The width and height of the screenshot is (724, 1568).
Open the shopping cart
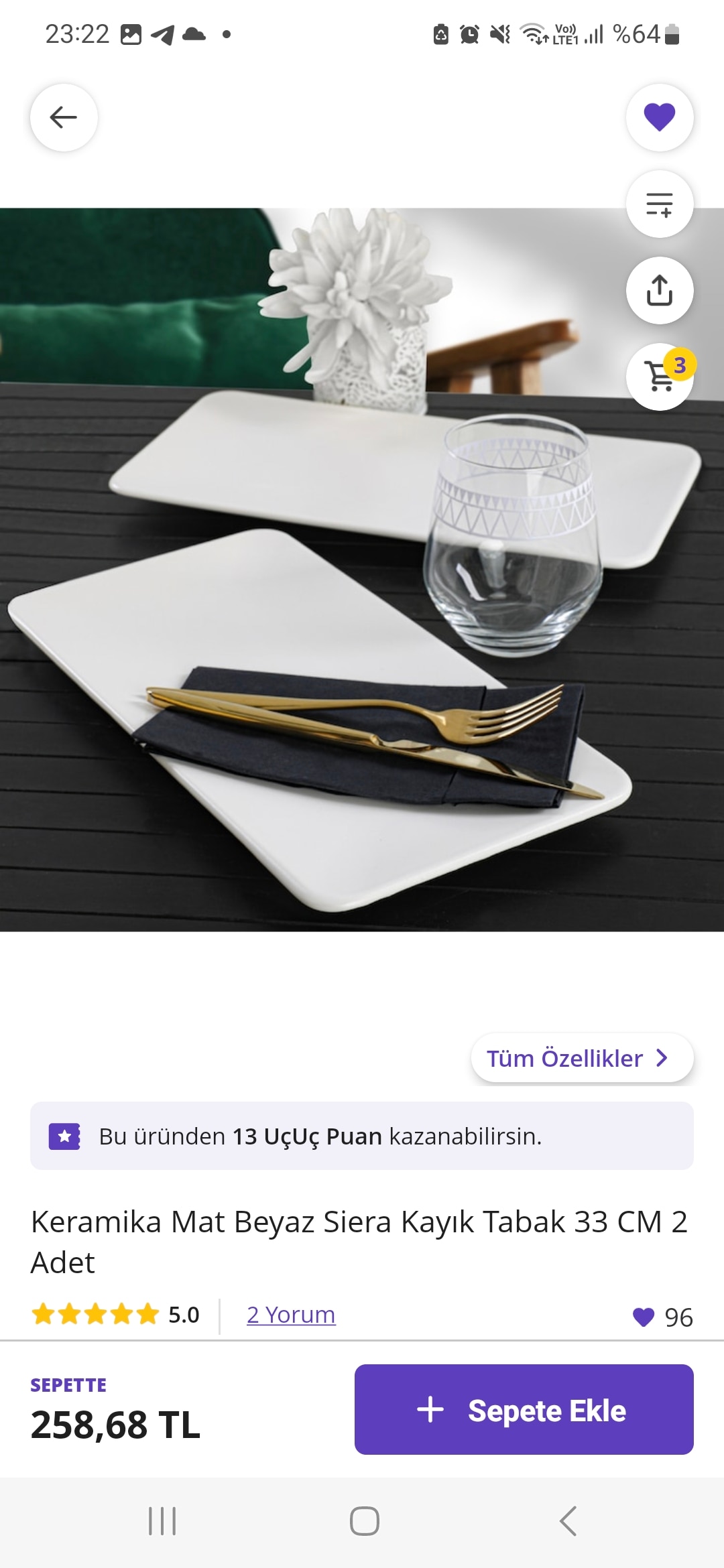click(659, 377)
